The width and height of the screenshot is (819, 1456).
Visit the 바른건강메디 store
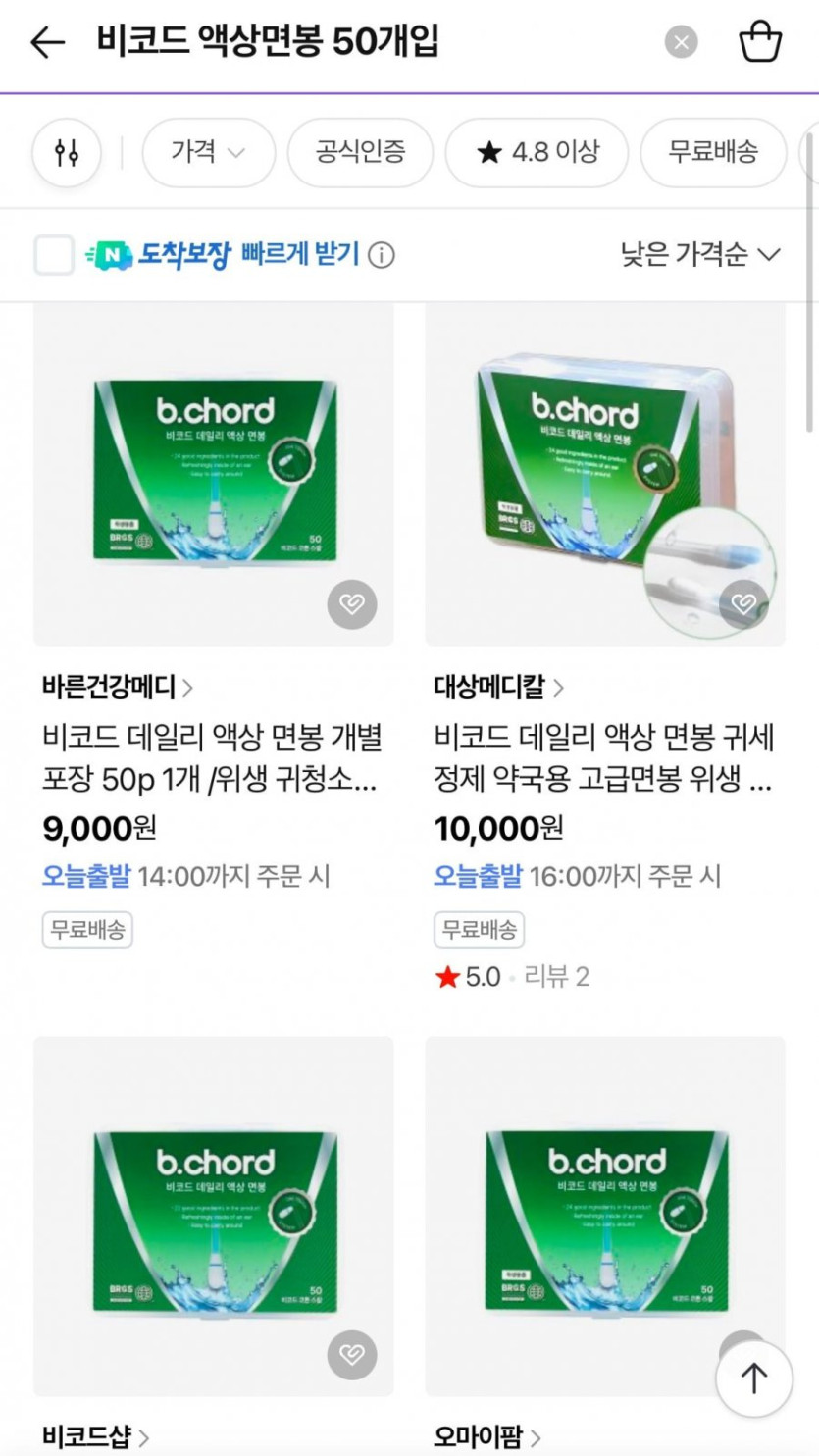(x=118, y=687)
